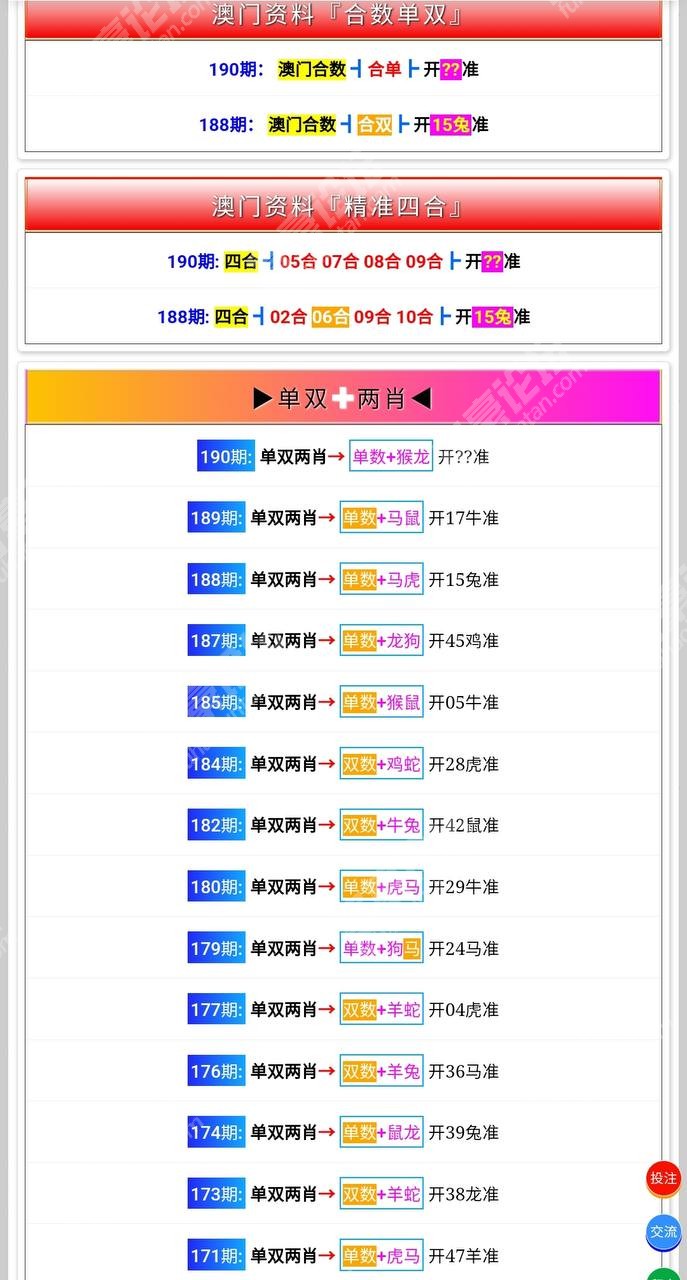Open the blue 交流 floating button
The width and height of the screenshot is (687, 1280).
[x=663, y=1233]
